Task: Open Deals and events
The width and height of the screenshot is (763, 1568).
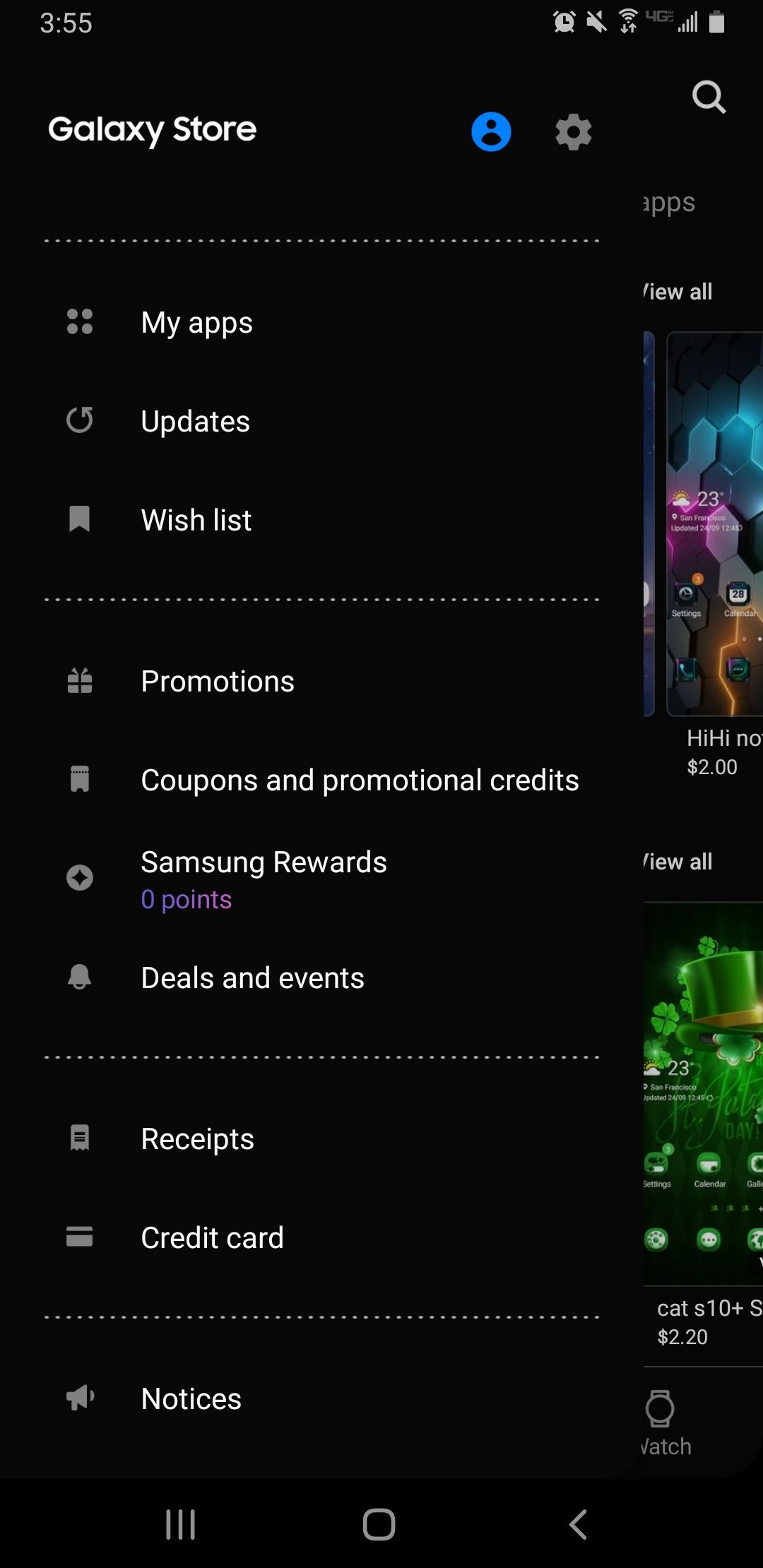Action: click(x=252, y=978)
